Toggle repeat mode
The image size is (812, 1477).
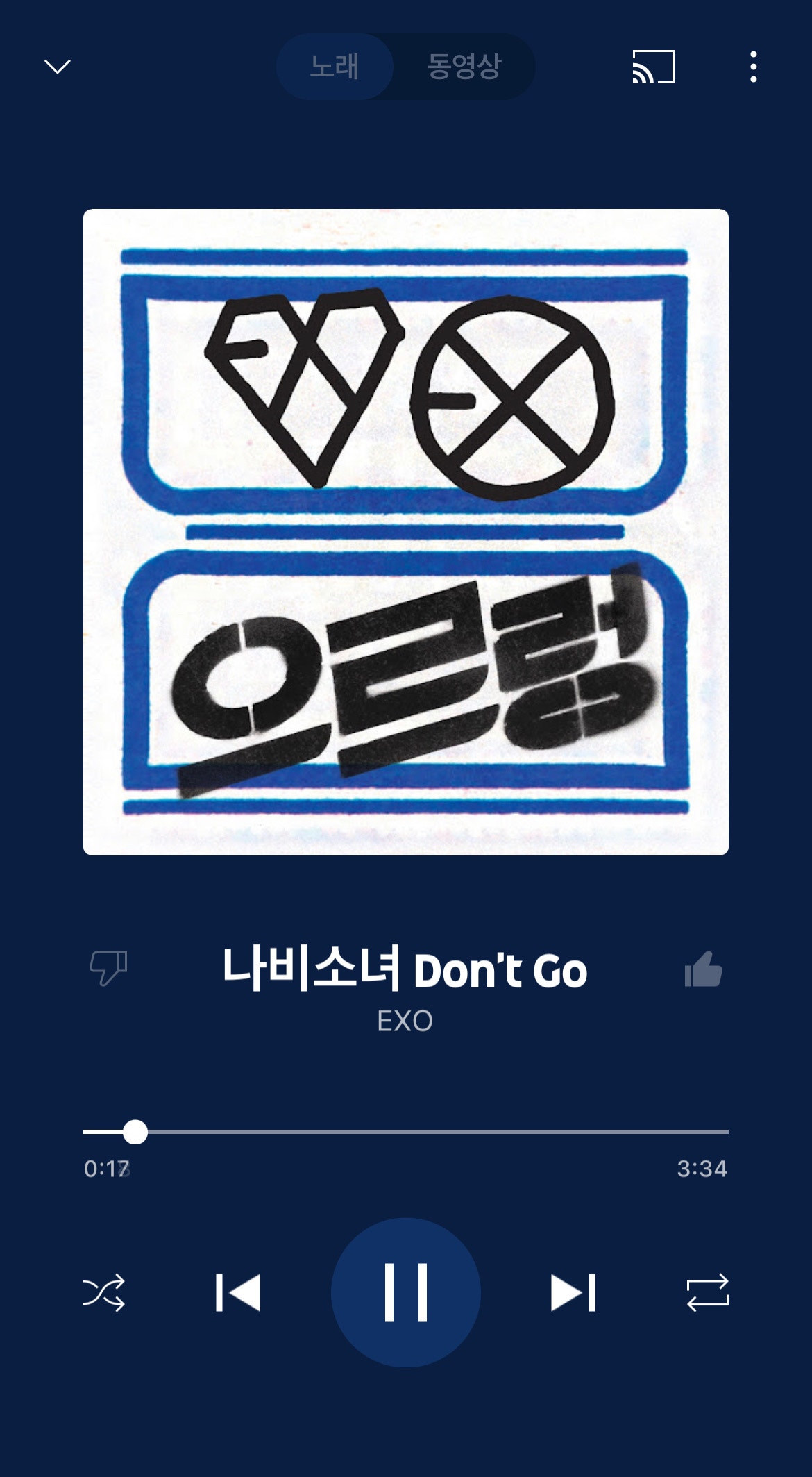tap(707, 1292)
